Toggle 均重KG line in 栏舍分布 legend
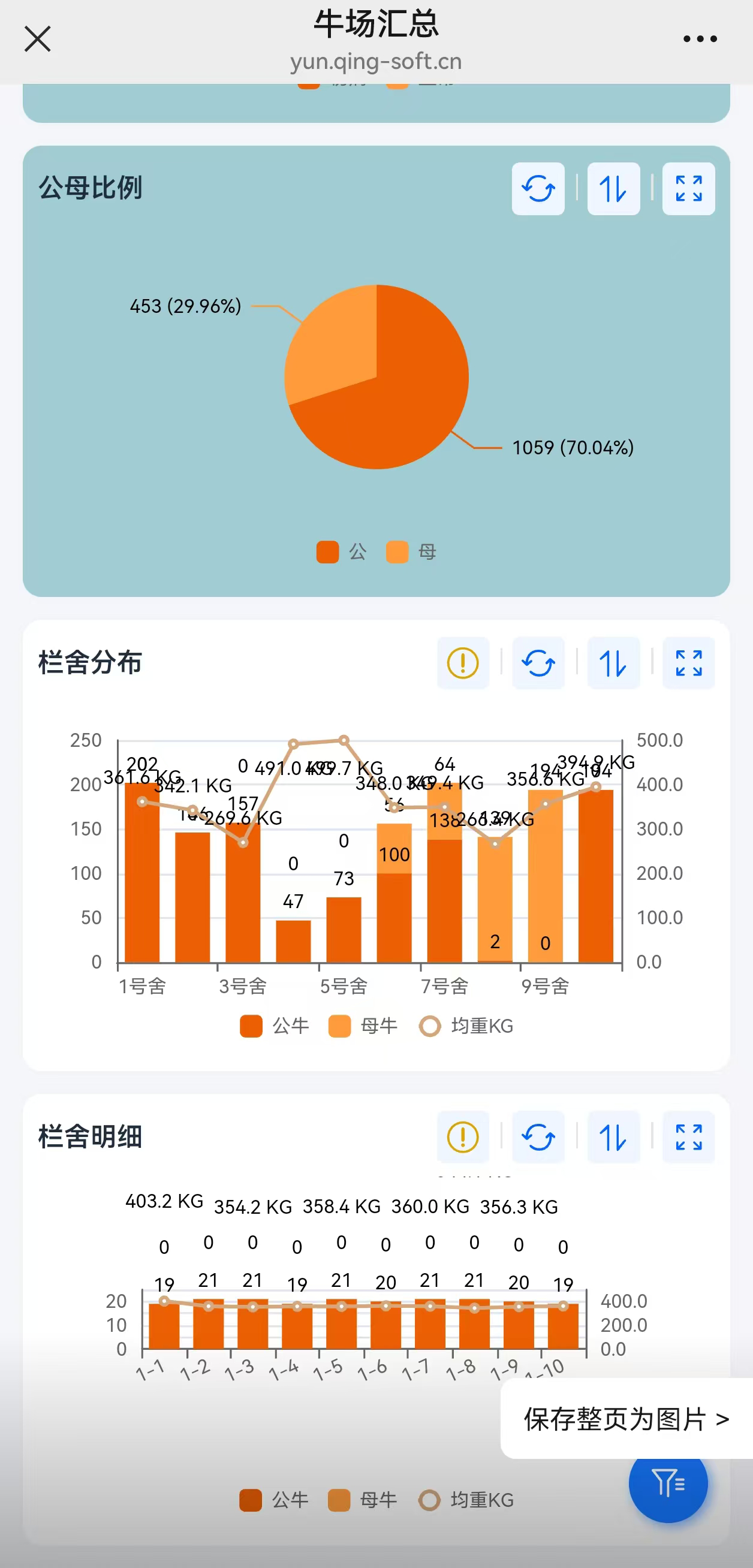 click(x=467, y=1026)
